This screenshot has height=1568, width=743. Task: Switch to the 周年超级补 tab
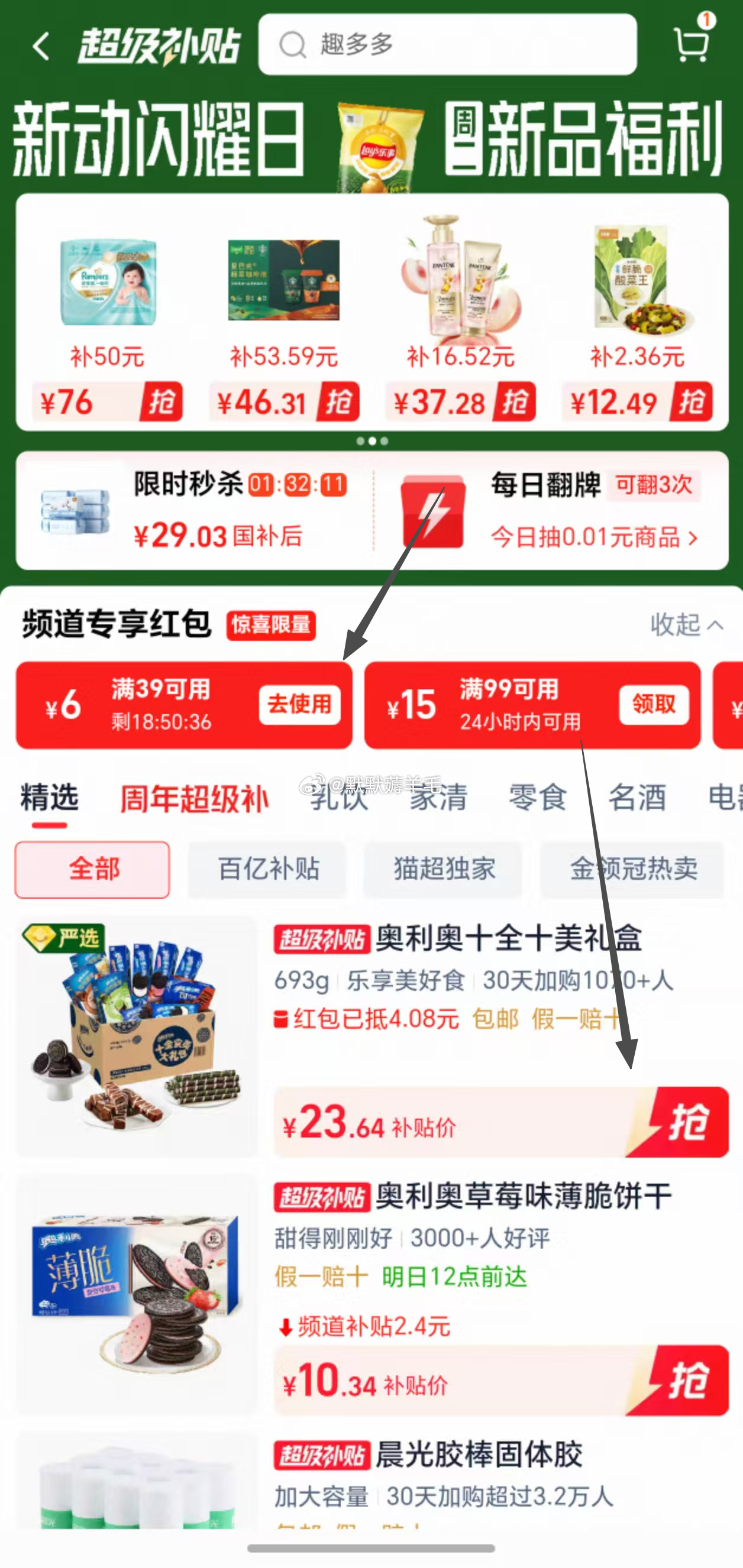tap(193, 799)
